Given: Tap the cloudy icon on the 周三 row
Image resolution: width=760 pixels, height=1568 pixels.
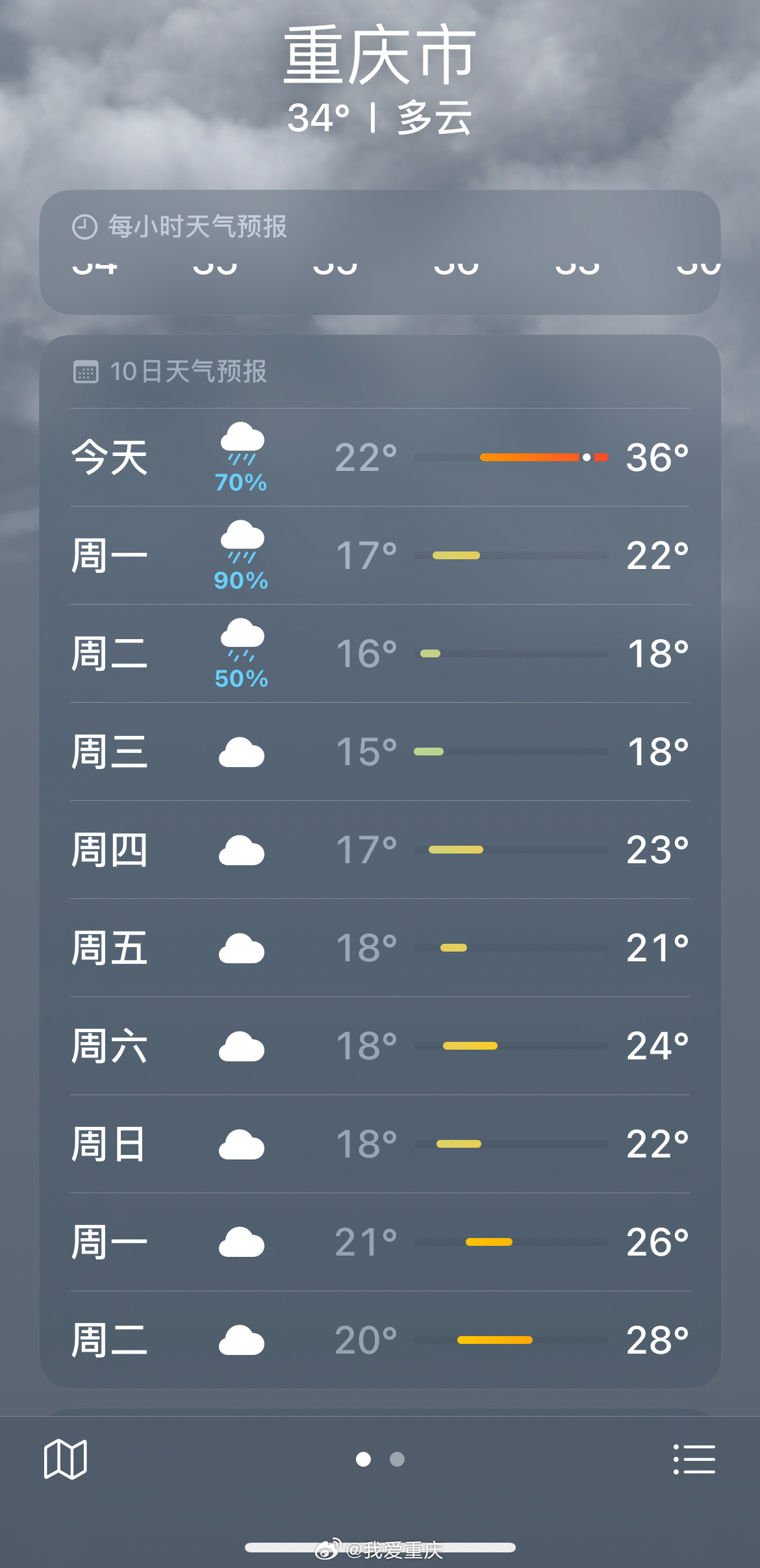Looking at the screenshot, I should coord(241,751).
